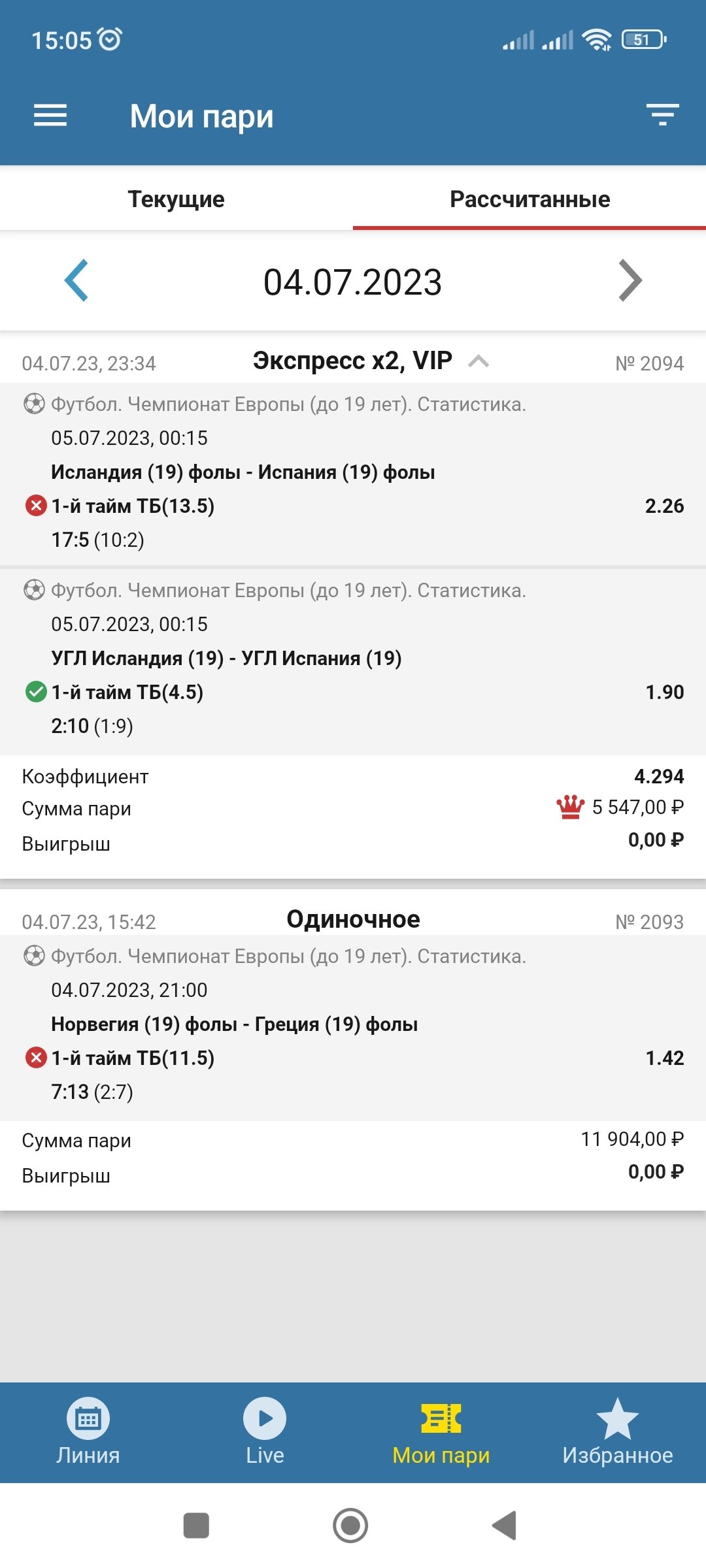Go to the previous date
706x1568 pixels.
point(76,281)
